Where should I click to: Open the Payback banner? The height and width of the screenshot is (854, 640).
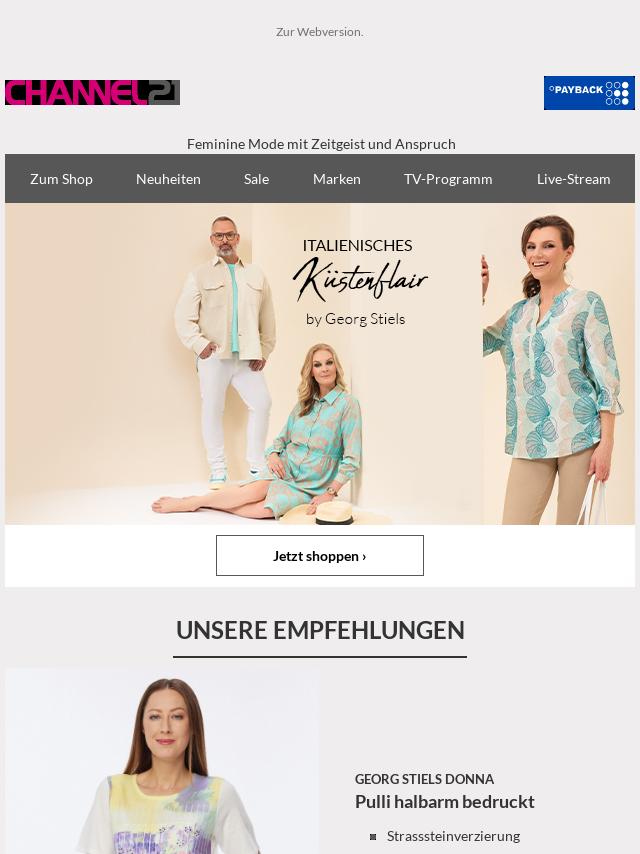tap(589, 93)
